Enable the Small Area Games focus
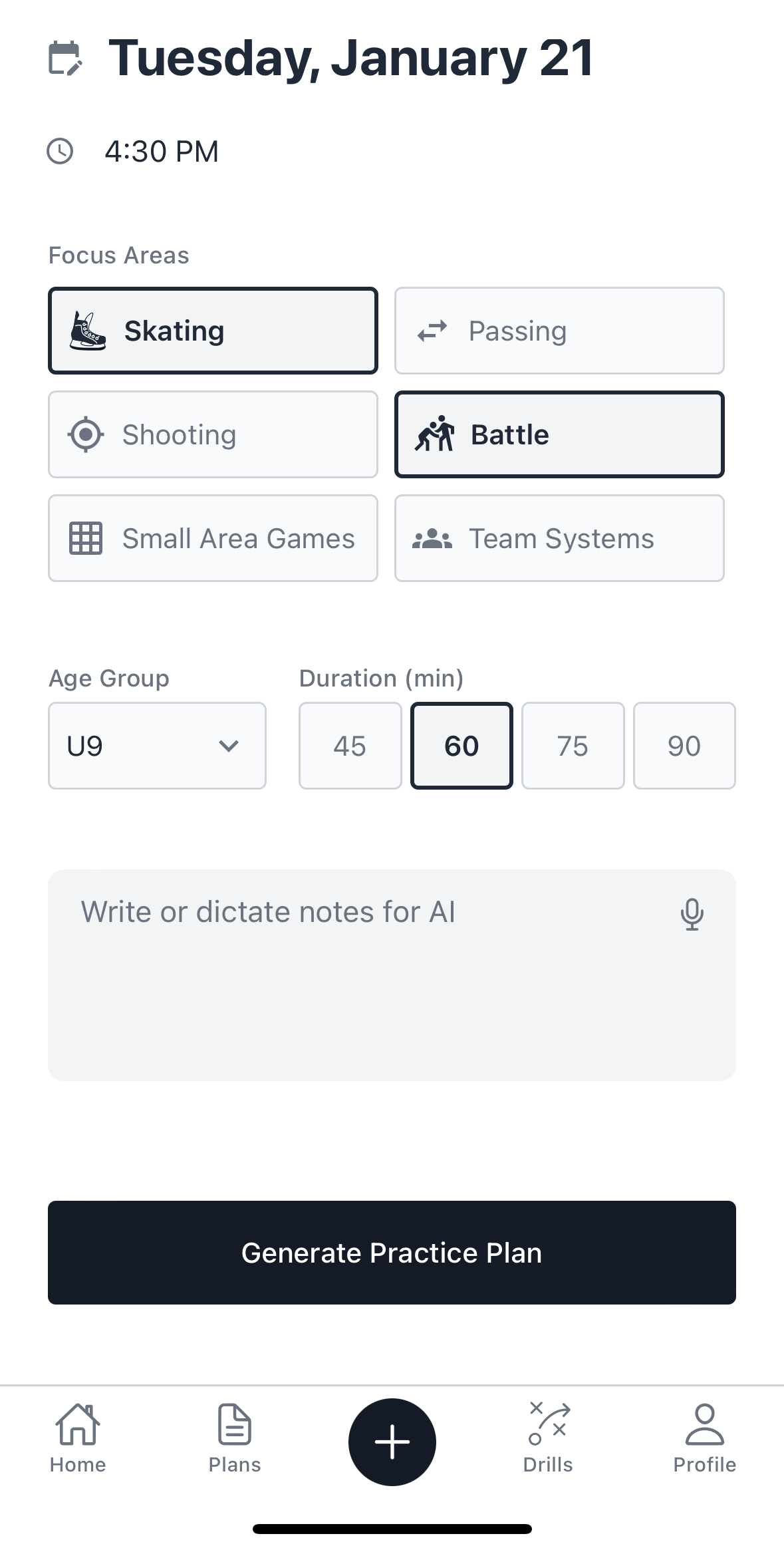 (x=212, y=538)
